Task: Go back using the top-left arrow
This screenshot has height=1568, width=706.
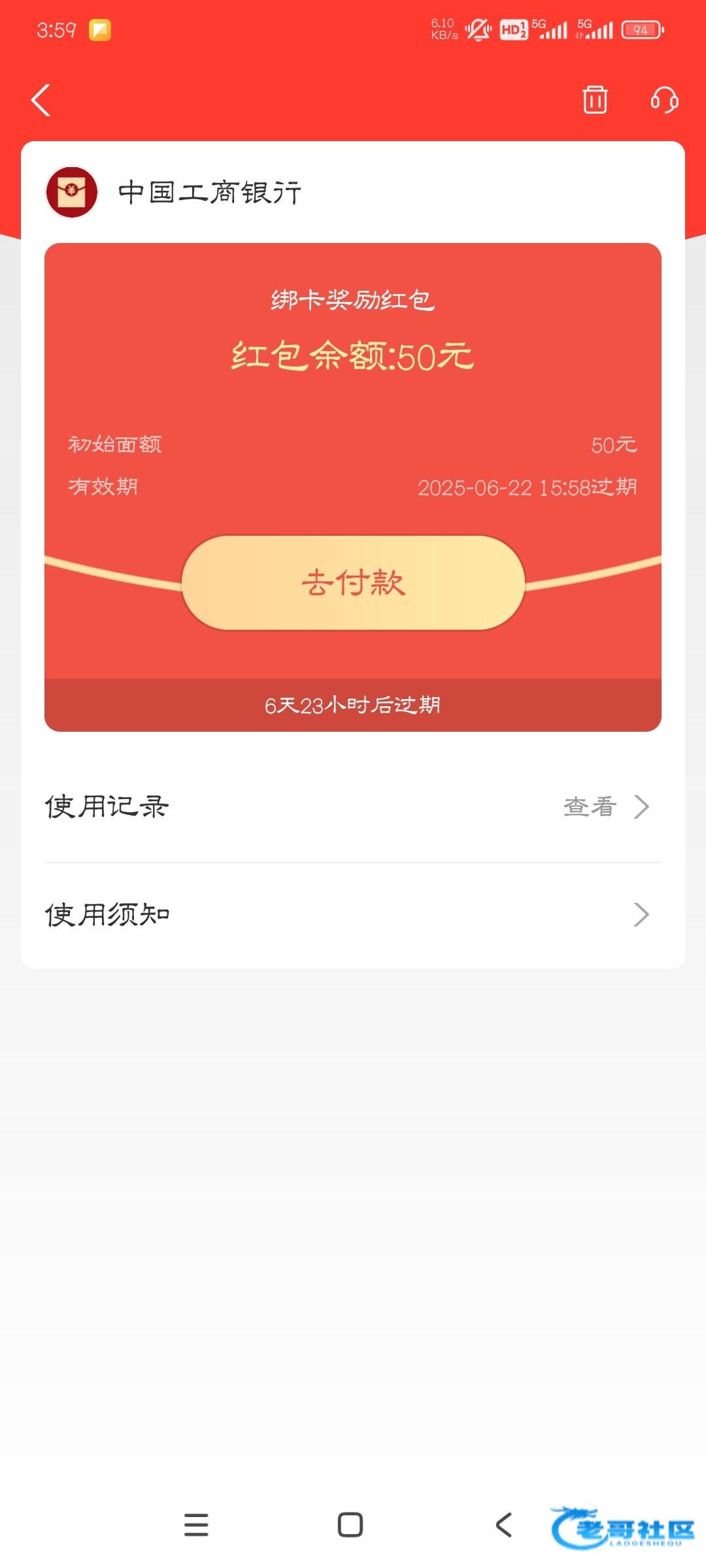Action: tap(41, 100)
